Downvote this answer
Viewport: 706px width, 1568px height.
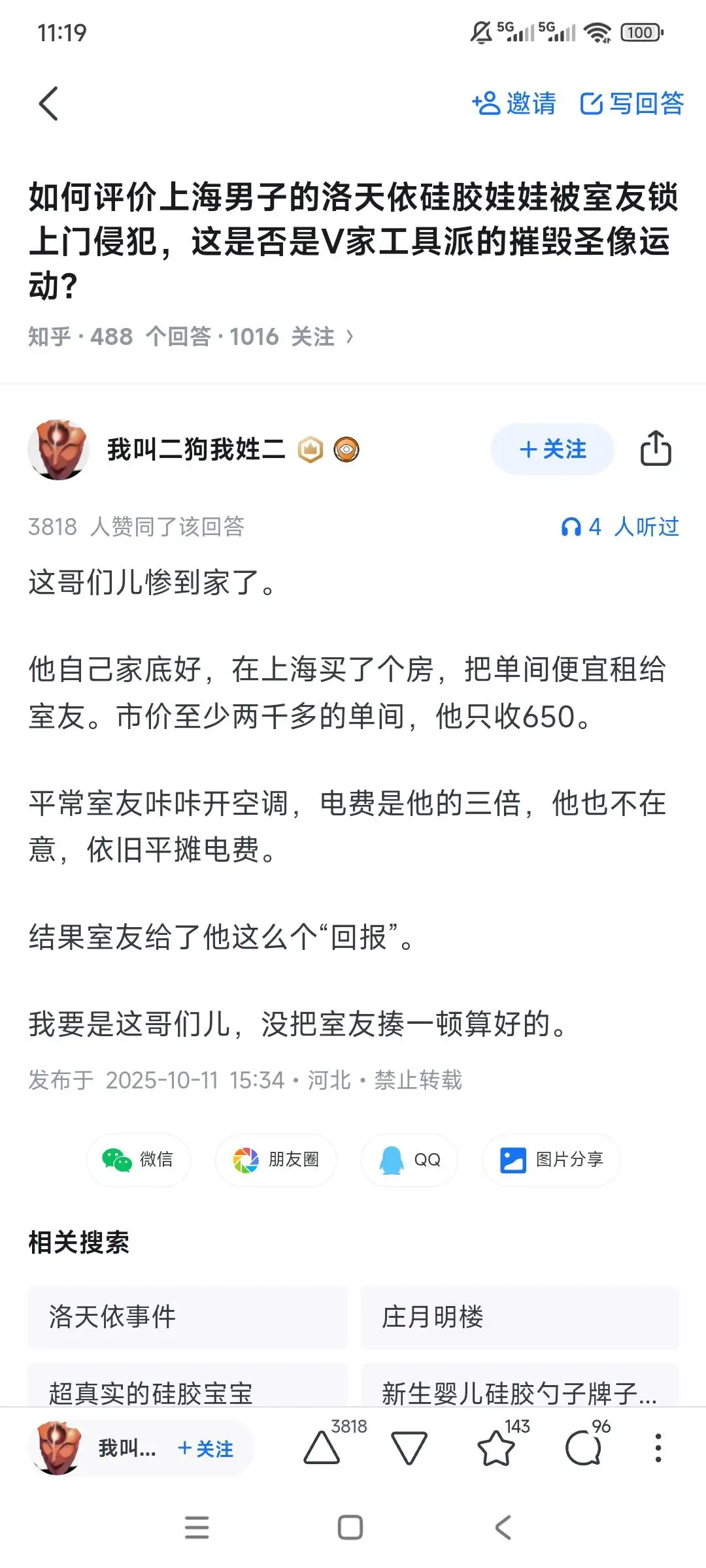pyautogui.click(x=409, y=1448)
